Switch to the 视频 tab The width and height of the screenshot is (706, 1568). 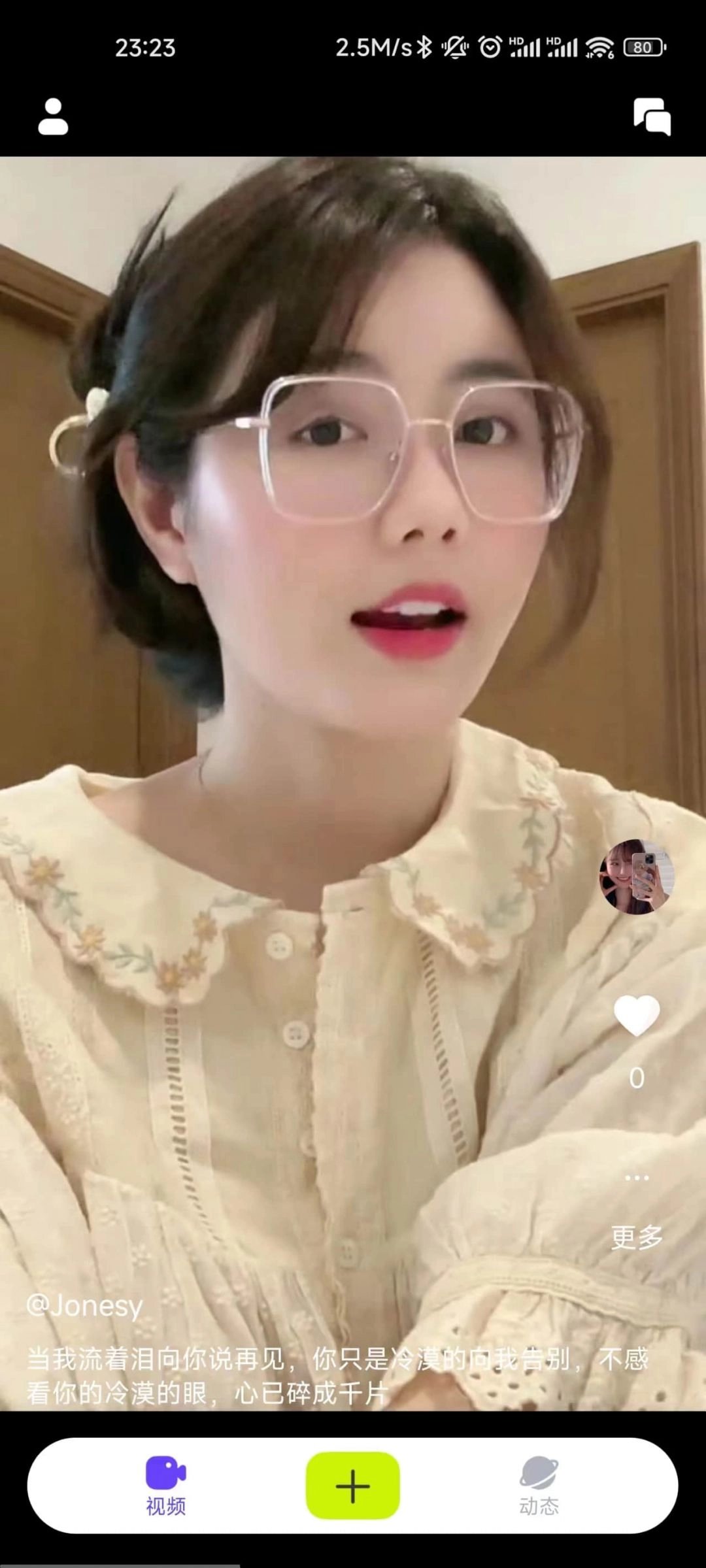tap(165, 1485)
